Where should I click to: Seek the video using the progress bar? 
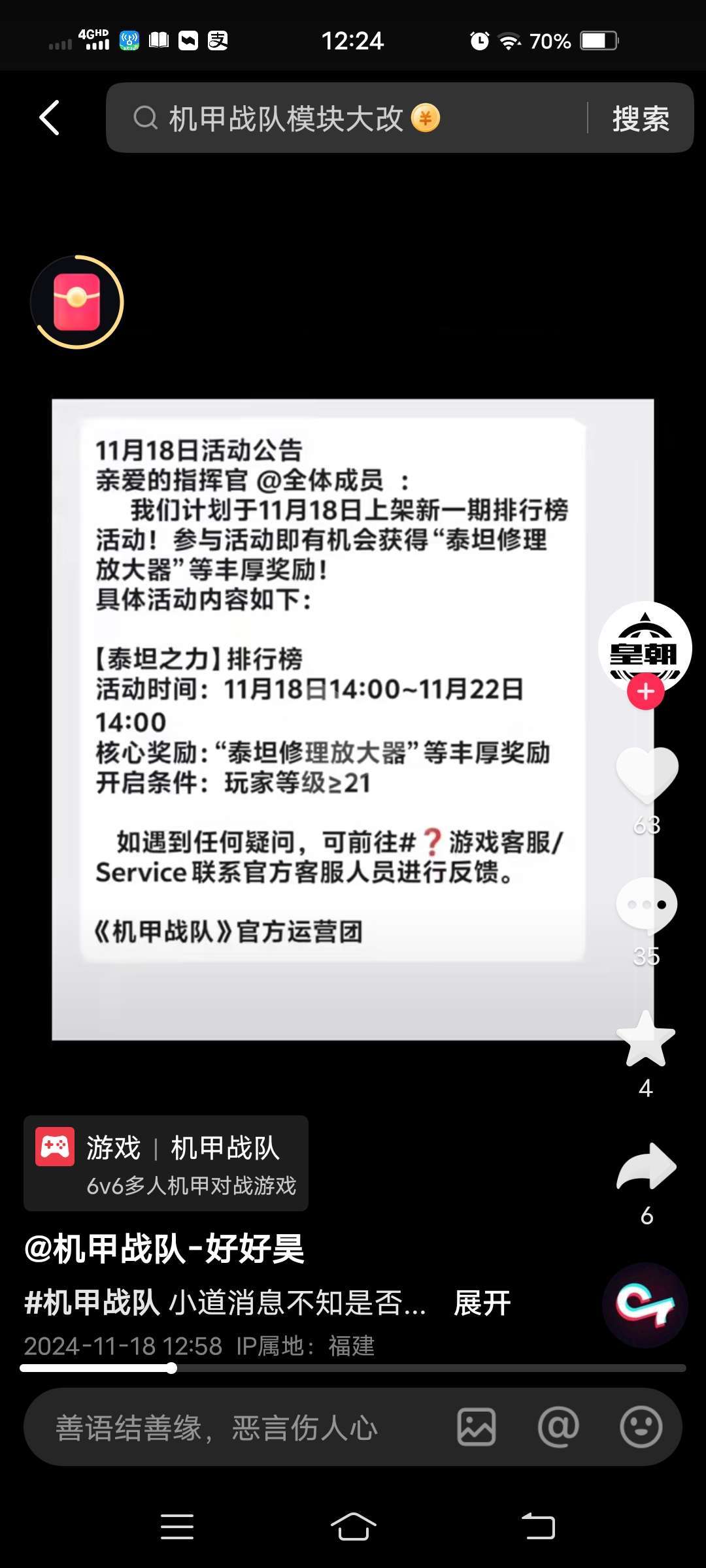[x=353, y=1368]
